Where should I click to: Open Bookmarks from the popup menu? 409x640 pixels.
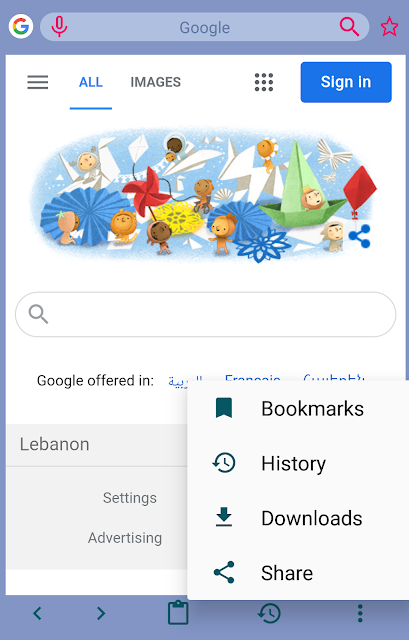tap(298, 408)
